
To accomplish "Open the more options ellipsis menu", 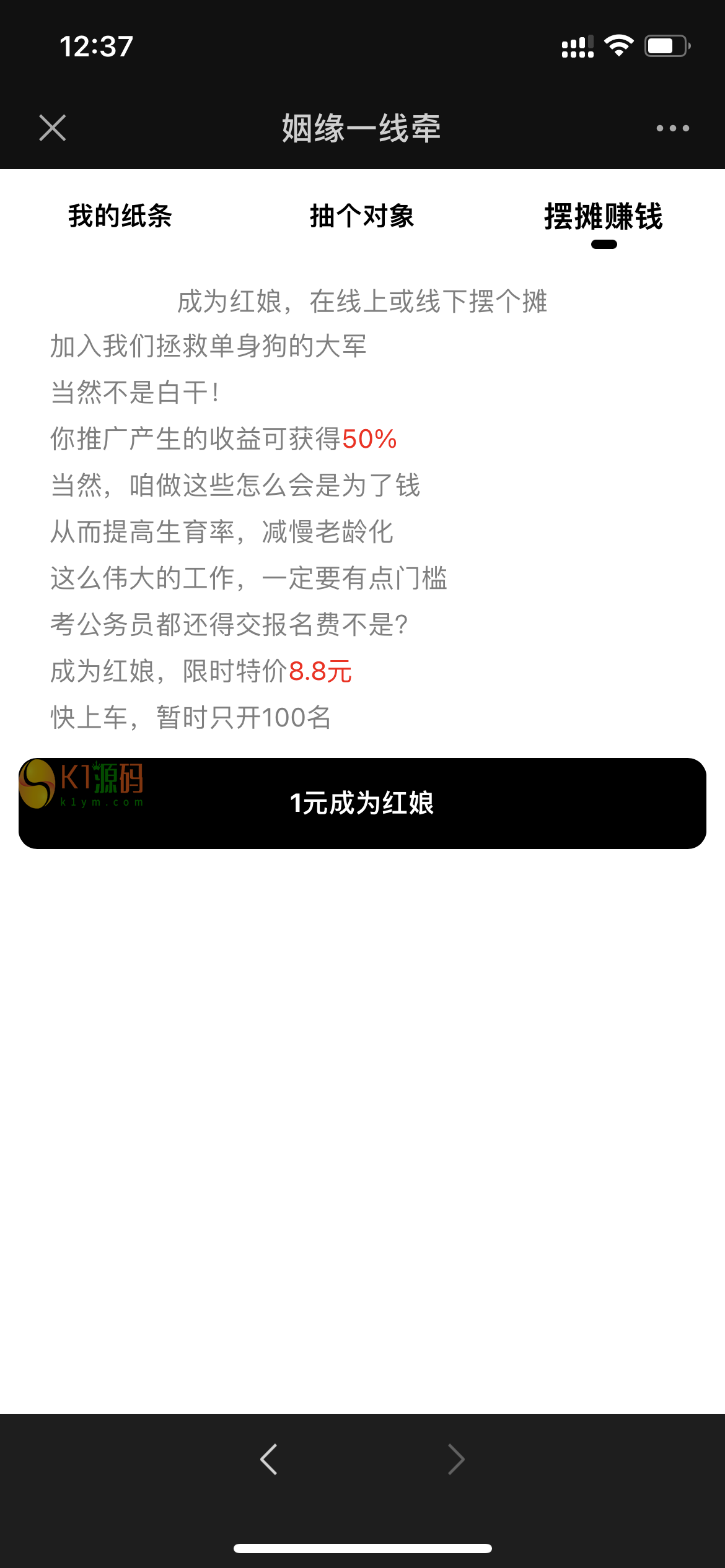I will 672,128.
